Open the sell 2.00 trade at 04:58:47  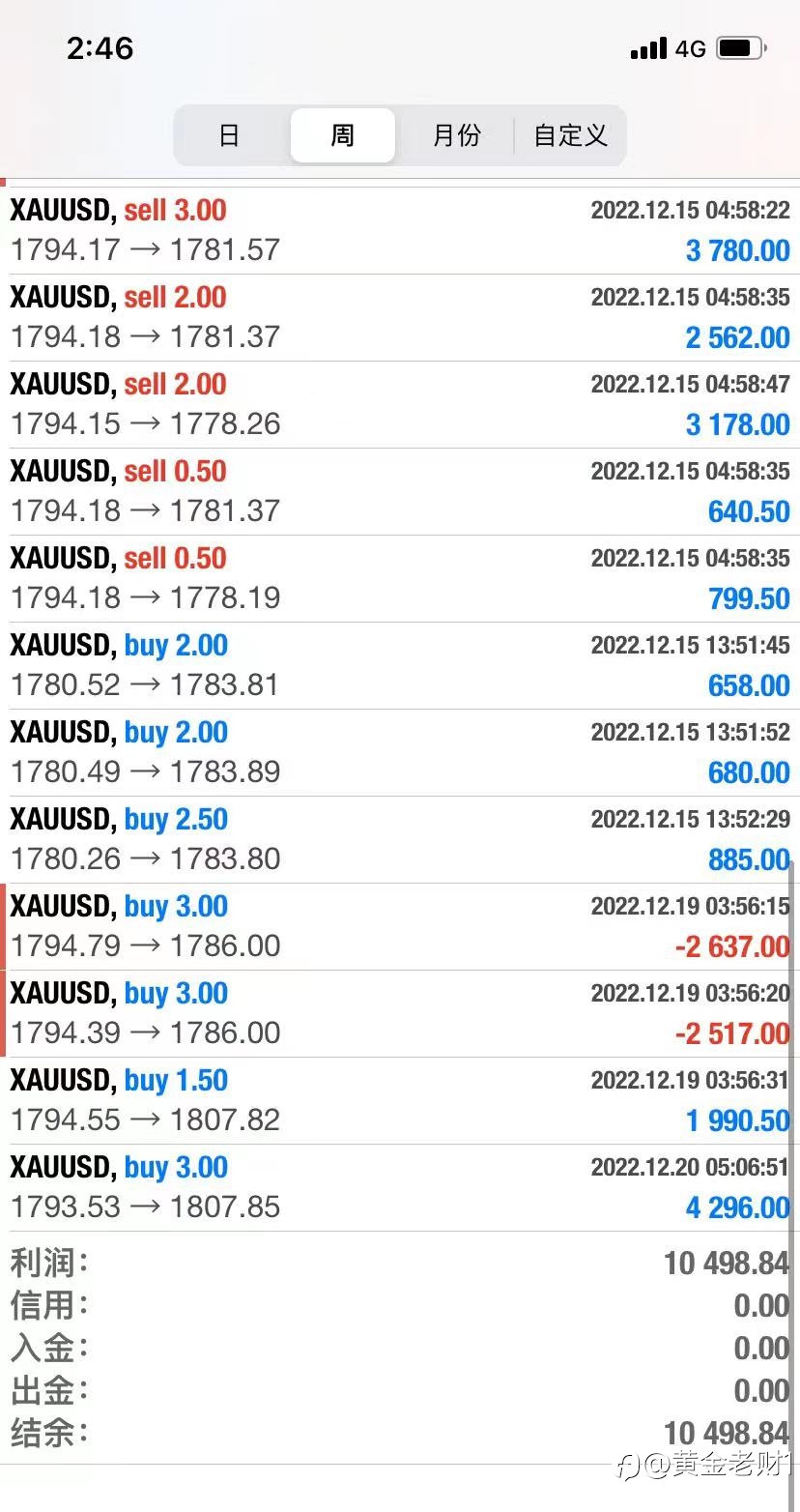pyautogui.click(x=400, y=405)
